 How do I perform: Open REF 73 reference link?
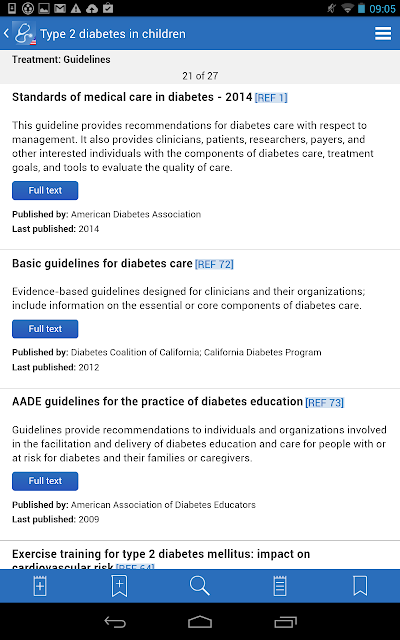click(x=324, y=402)
